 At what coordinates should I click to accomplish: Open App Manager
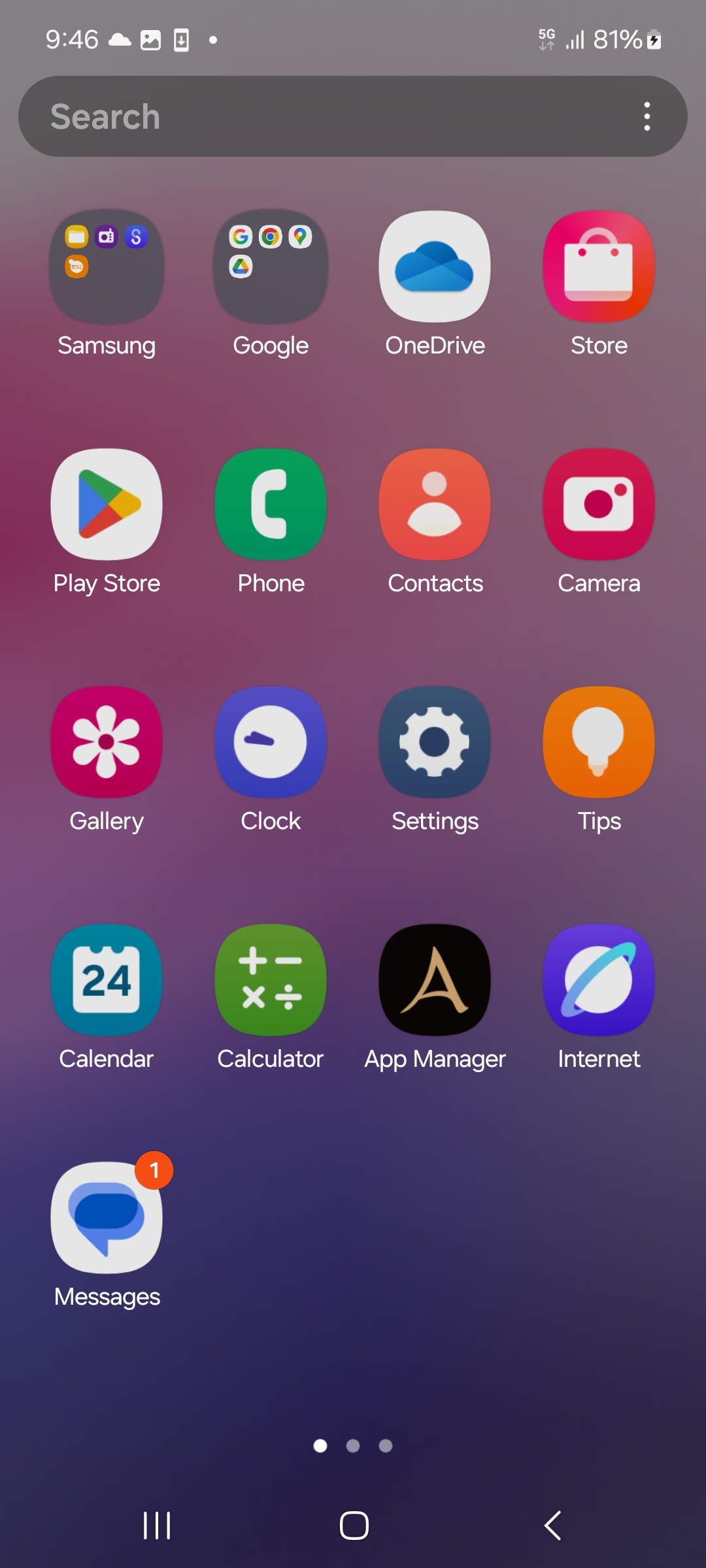click(x=435, y=980)
